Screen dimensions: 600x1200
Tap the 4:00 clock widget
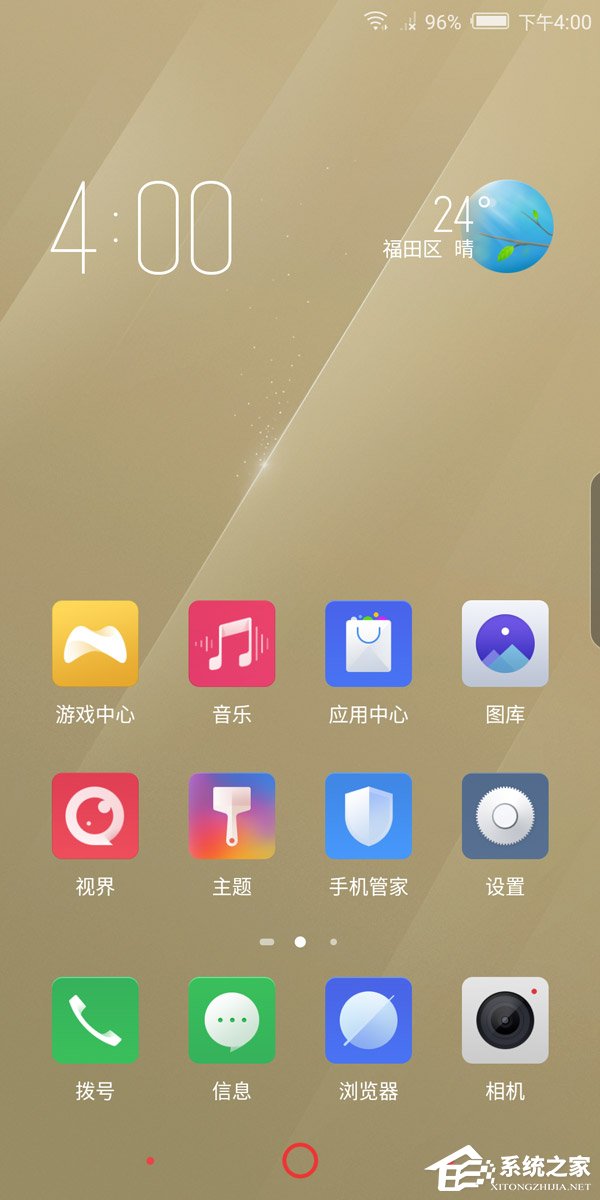pos(142,228)
